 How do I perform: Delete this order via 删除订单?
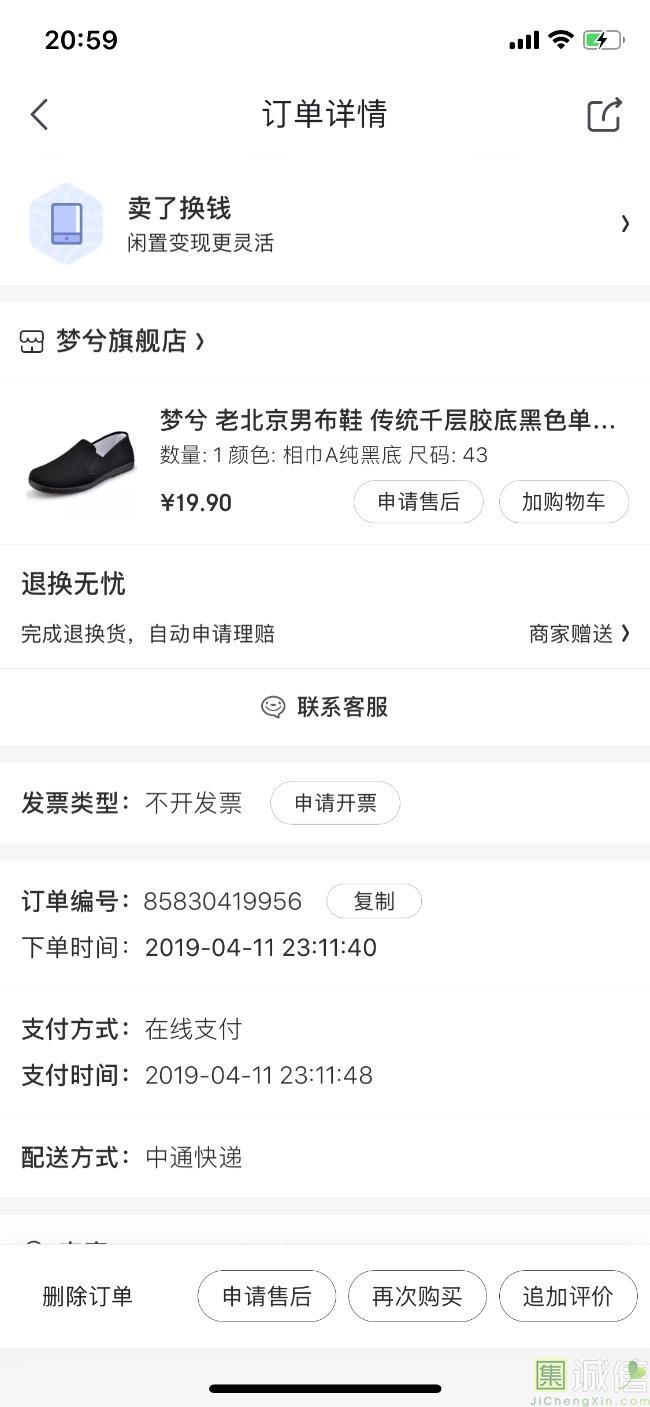click(87, 1297)
